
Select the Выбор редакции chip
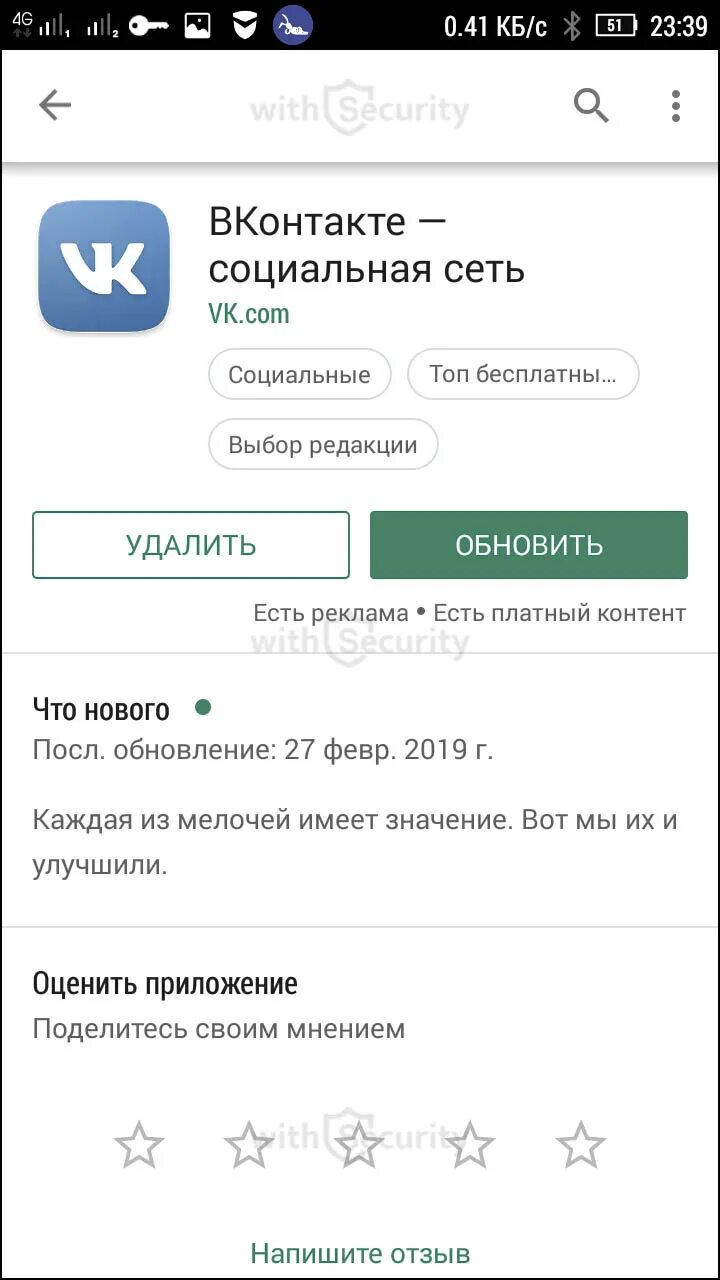[323, 445]
